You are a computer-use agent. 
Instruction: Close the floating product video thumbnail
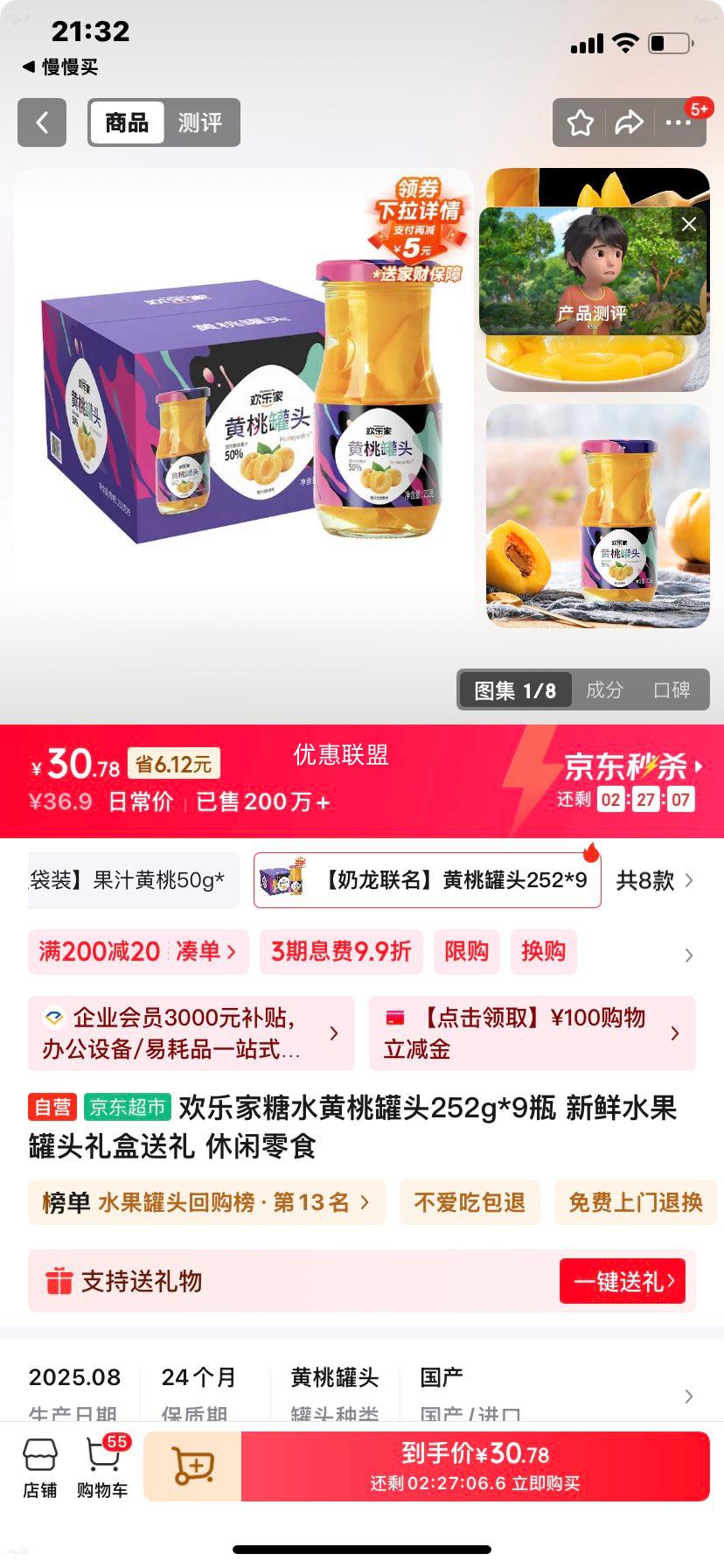click(x=688, y=224)
